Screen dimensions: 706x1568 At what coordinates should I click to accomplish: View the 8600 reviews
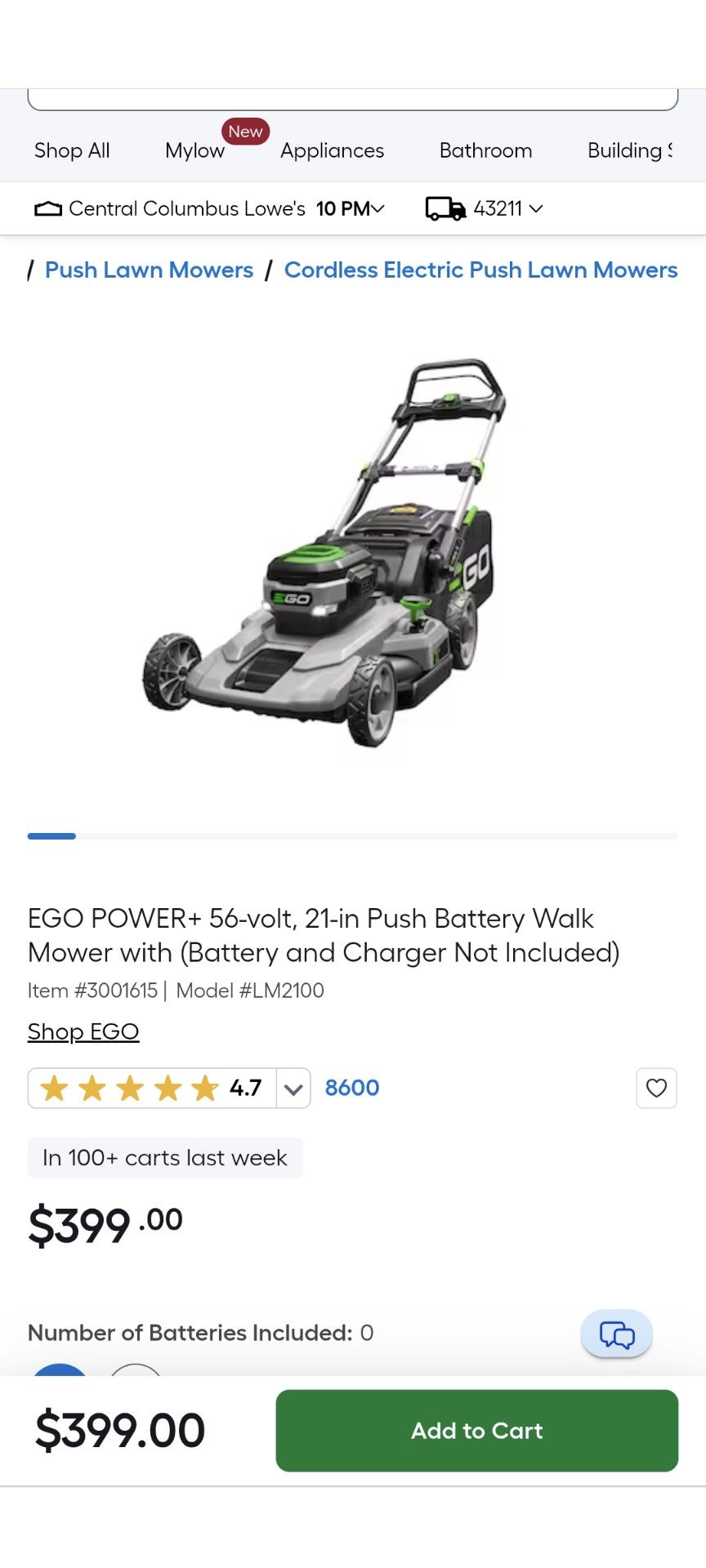(x=352, y=1088)
